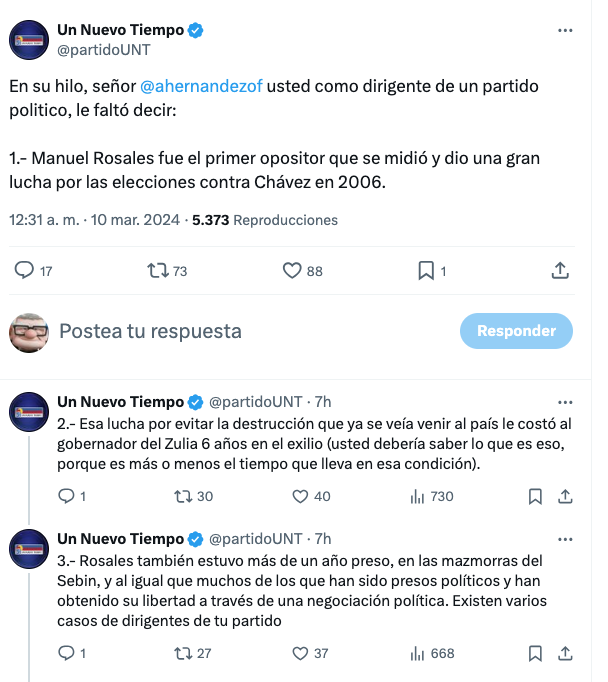
Task: Reply to the main post with 17 replies
Action: pyautogui.click(x=26, y=270)
